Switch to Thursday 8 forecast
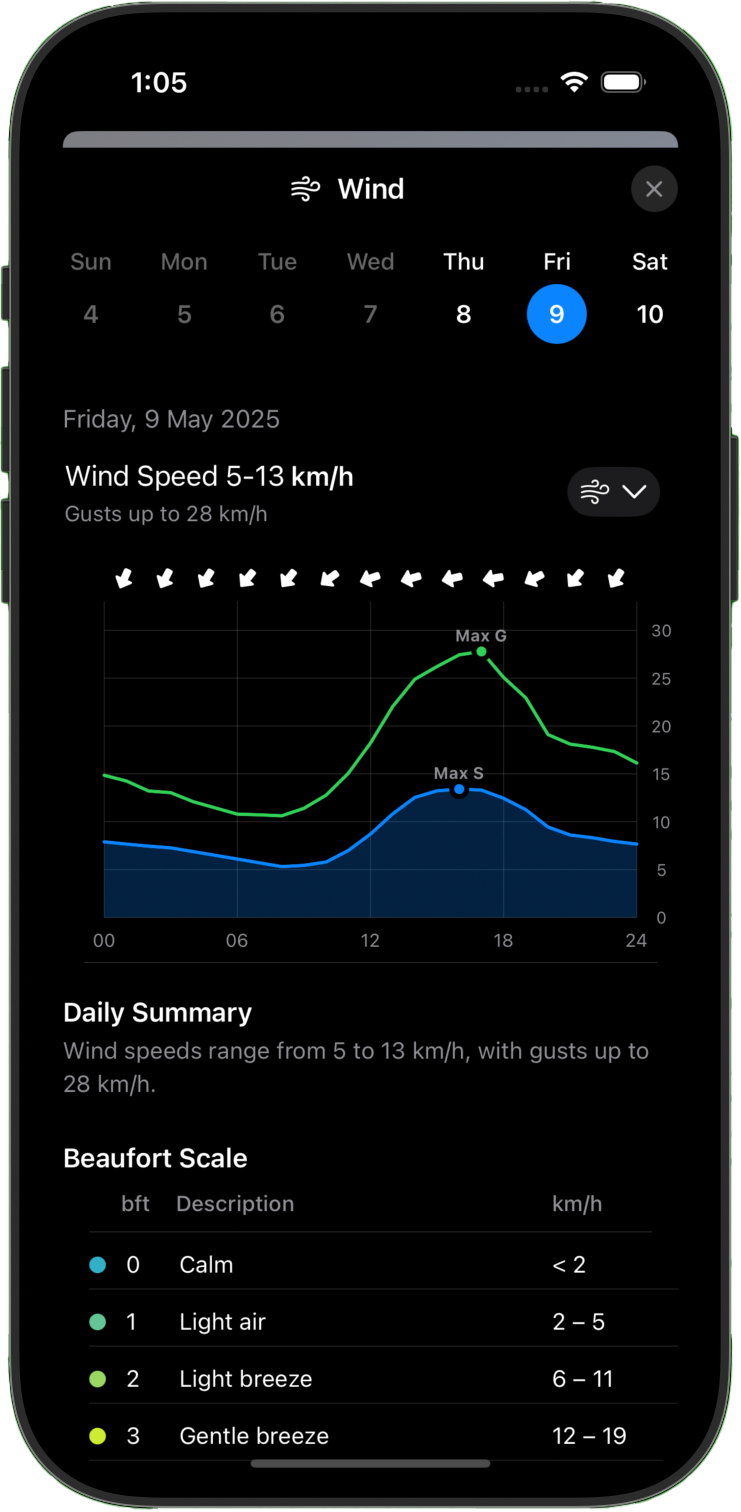The height and width of the screenshot is (1512, 741). [x=463, y=314]
